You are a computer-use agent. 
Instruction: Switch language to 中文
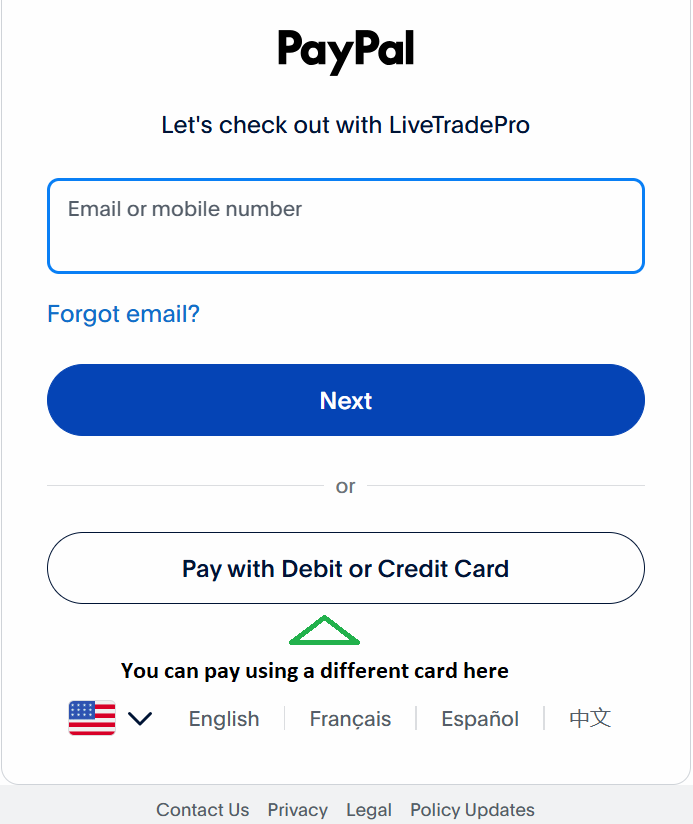click(x=590, y=718)
